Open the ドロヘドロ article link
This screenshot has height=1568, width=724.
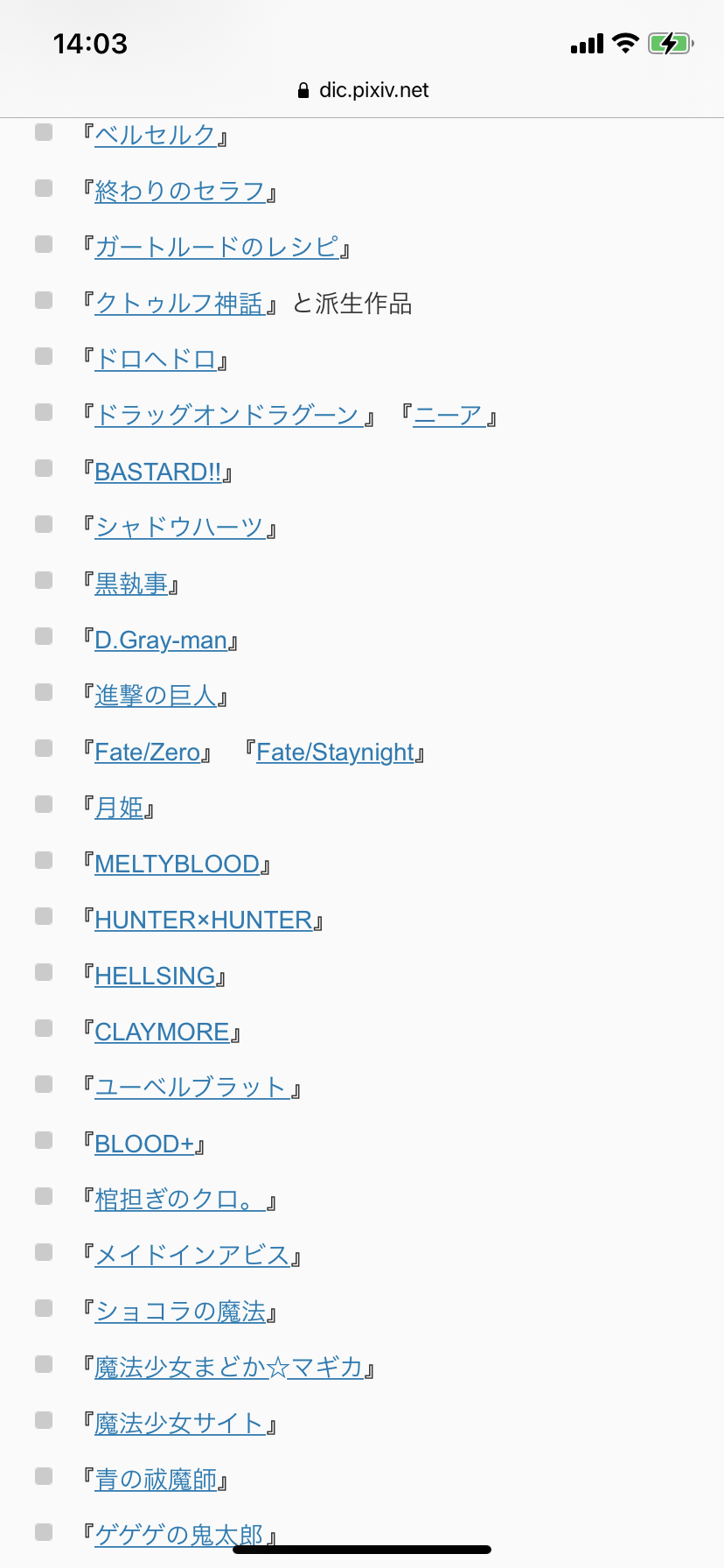coord(155,360)
